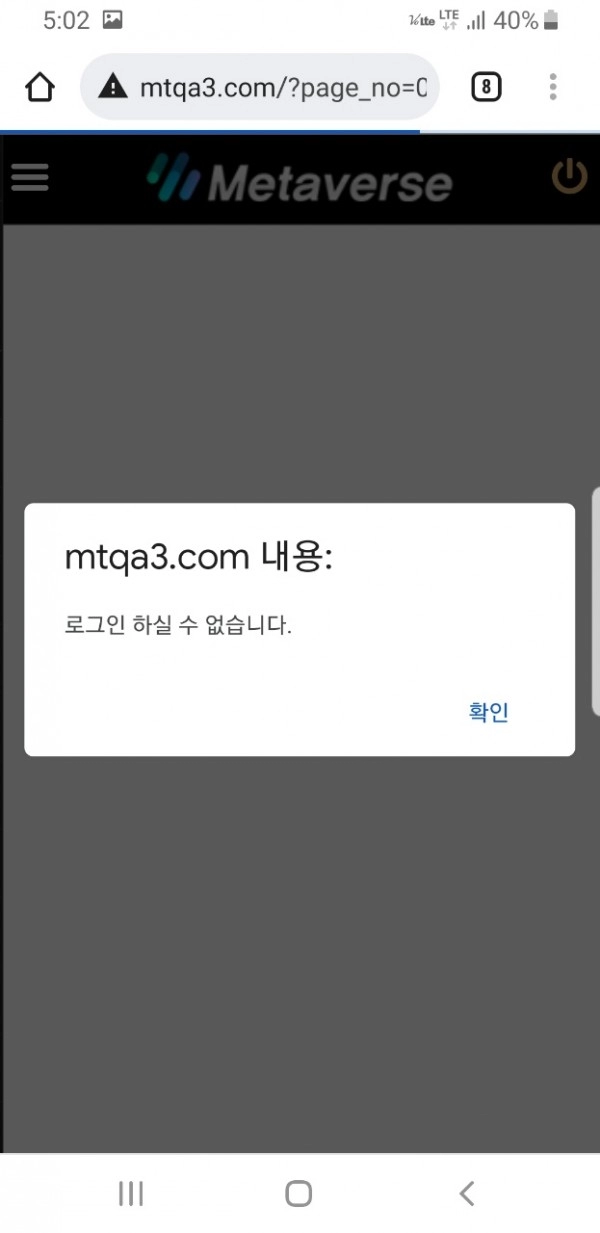Tap the browser home icon

pos(39,87)
